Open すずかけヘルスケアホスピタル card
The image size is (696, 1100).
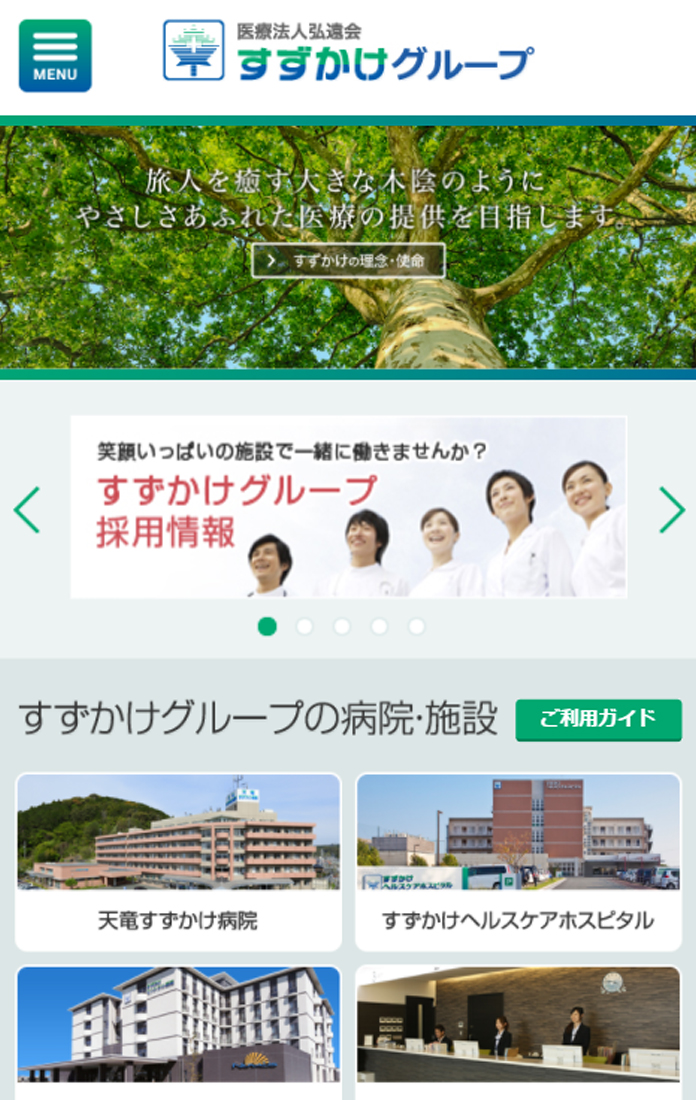518,861
